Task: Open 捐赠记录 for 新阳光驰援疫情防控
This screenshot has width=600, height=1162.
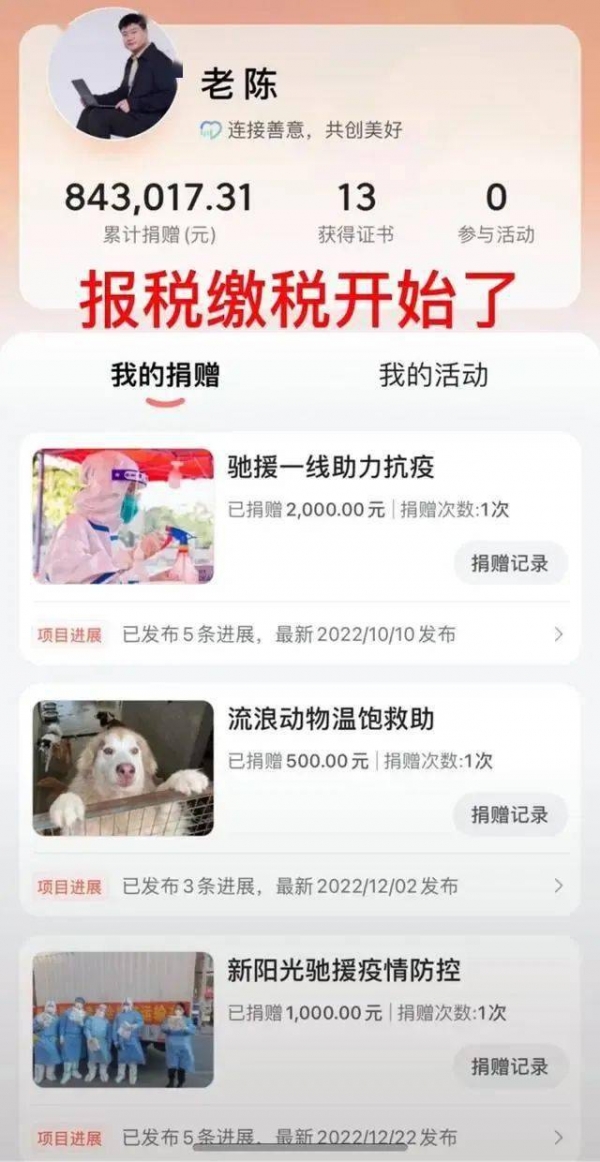Action: [510, 1067]
